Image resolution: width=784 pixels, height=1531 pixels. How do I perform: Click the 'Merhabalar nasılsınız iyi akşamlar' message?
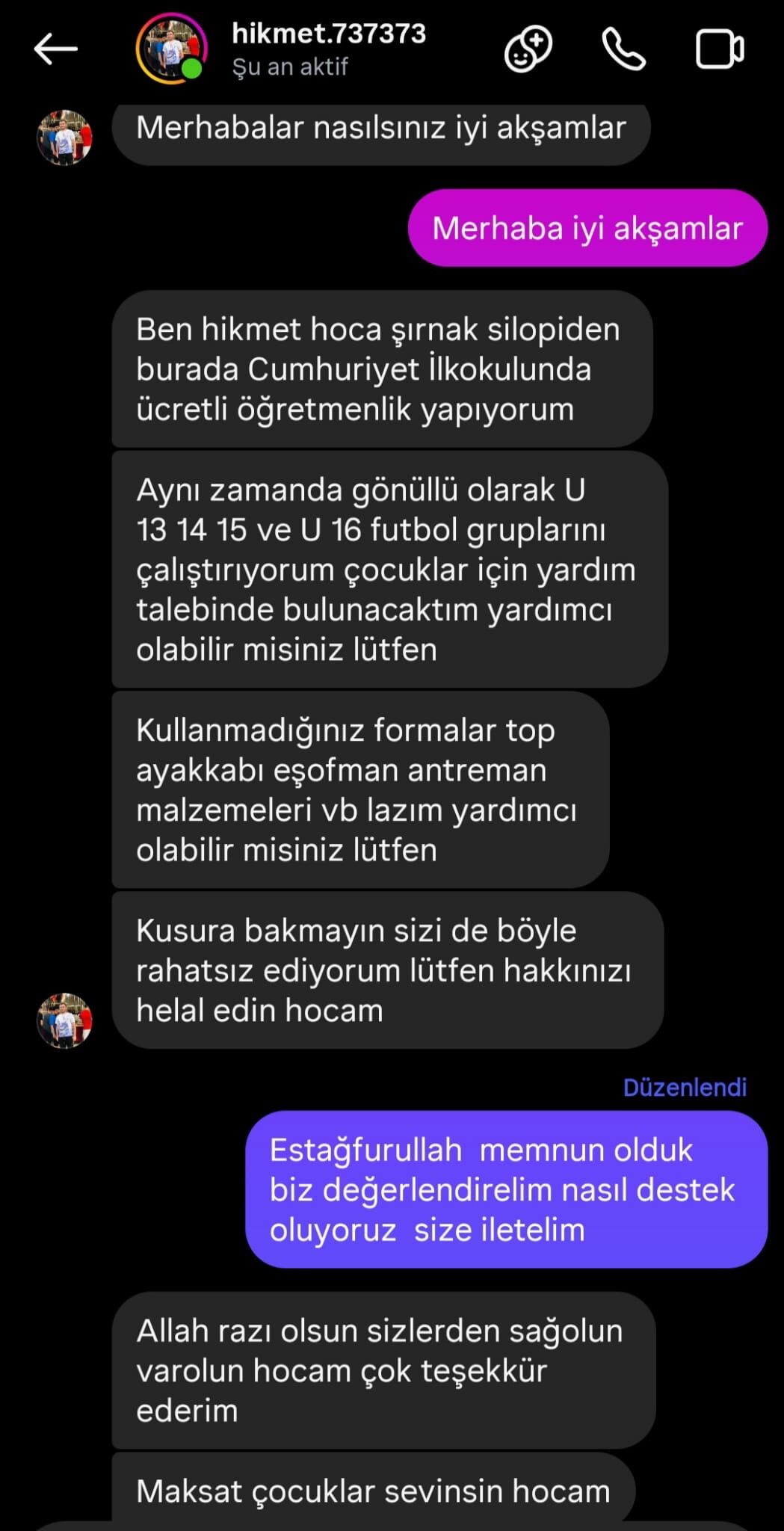click(383, 132)
